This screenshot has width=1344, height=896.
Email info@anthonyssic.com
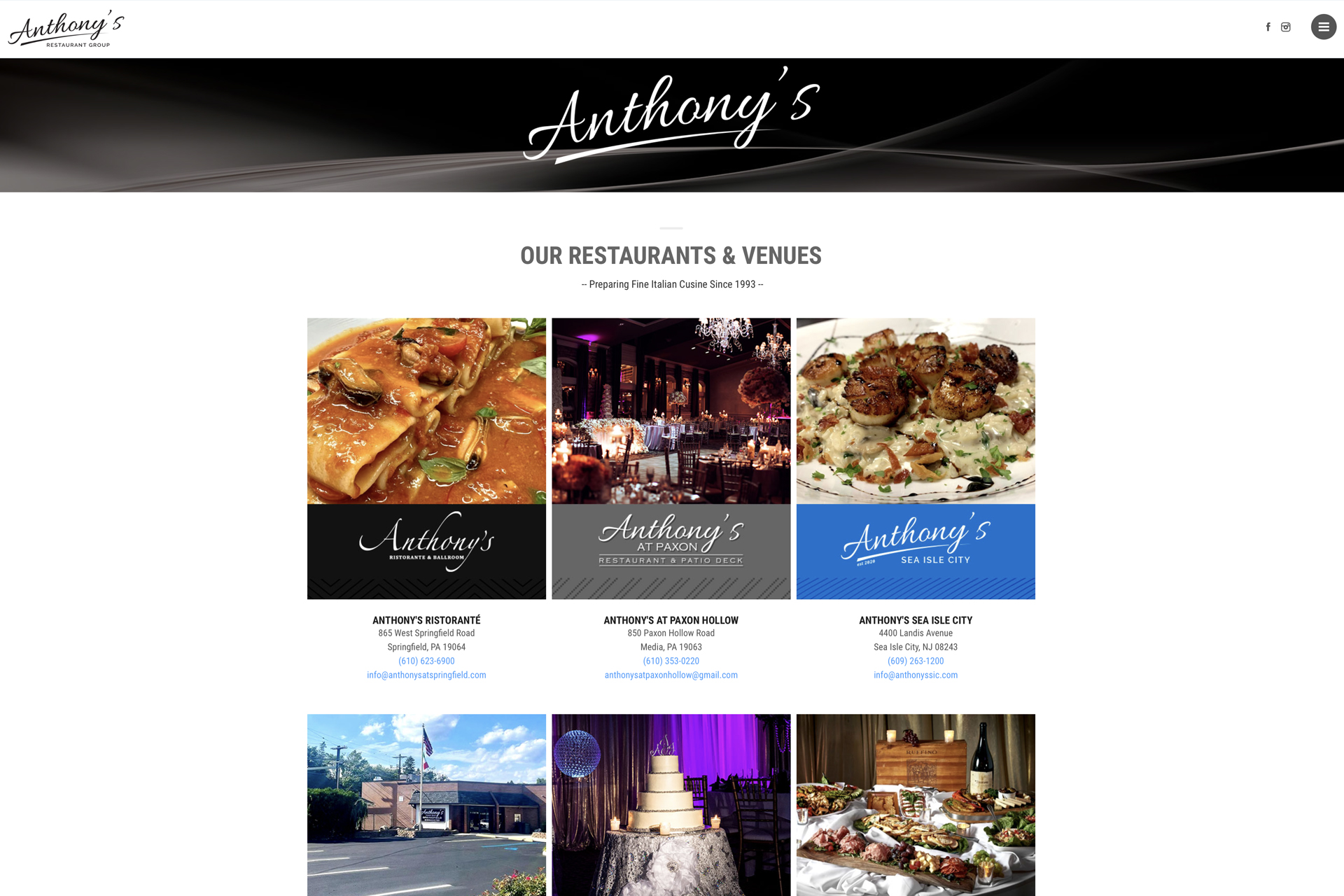916,675
